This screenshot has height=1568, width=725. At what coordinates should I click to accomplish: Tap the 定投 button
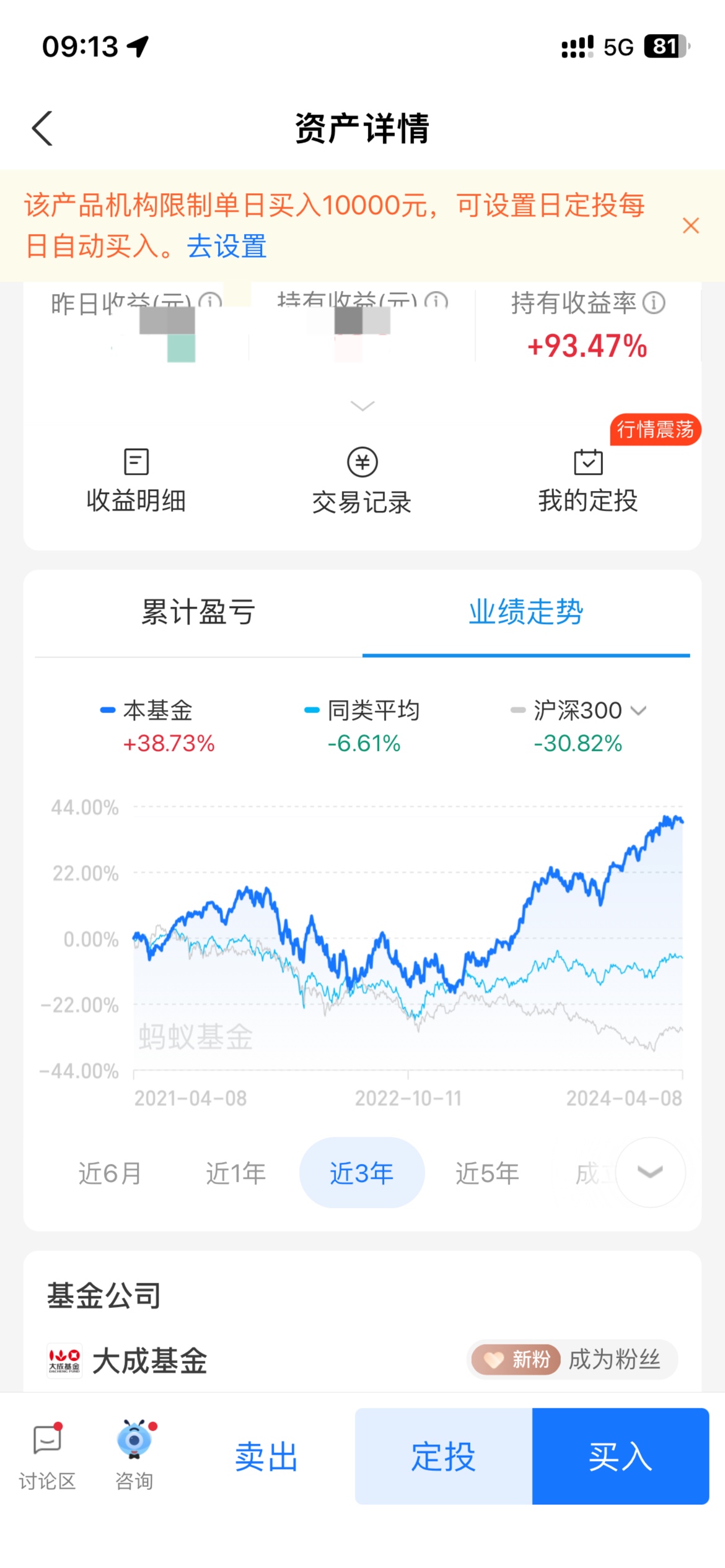pos(444,1456)
